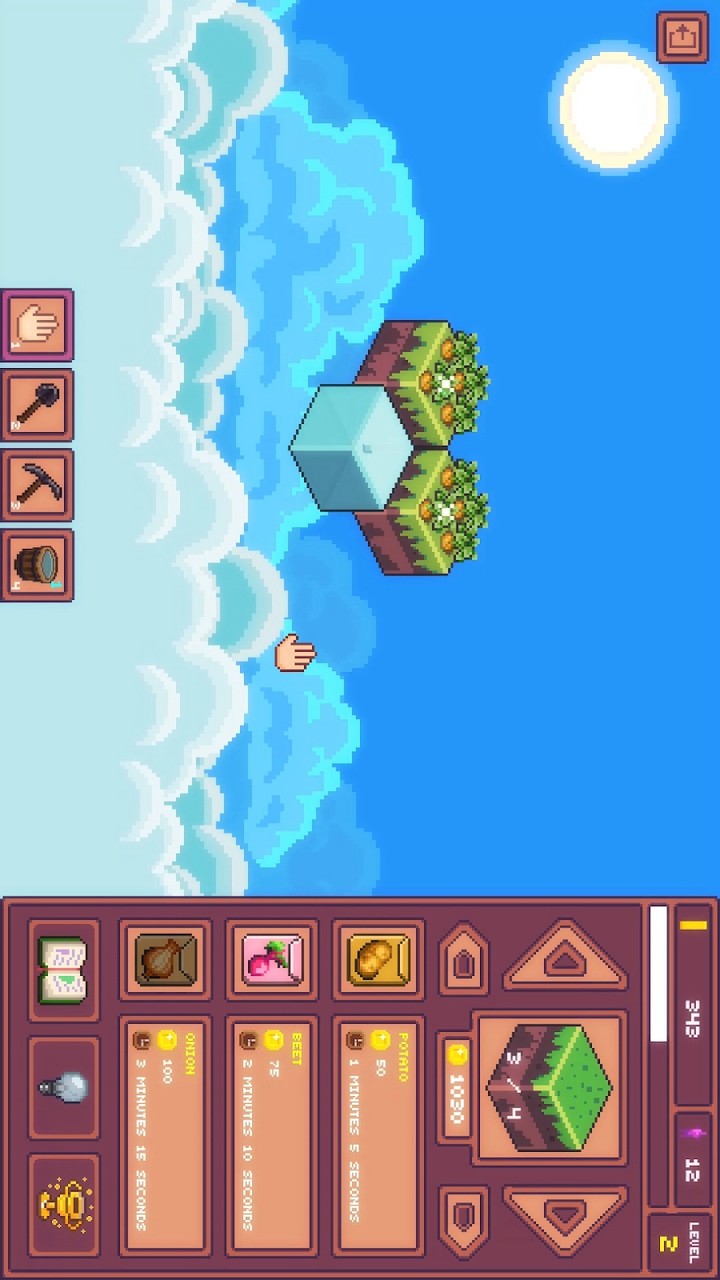Select the hand tool
The height and width of the screenshot is (1280, 720).
(38, 326)
